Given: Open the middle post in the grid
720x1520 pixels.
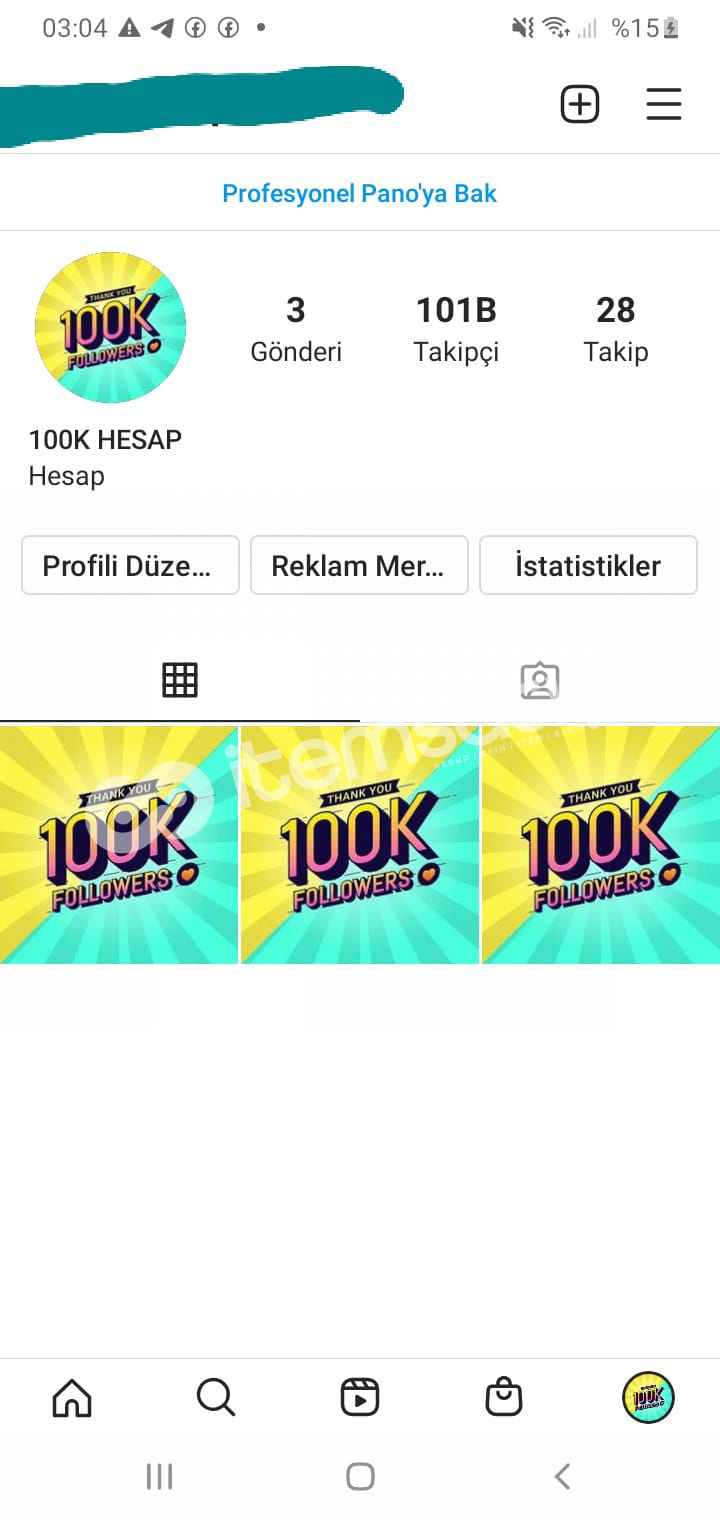Looking at the screenshot, I should [x=360, y=845].
